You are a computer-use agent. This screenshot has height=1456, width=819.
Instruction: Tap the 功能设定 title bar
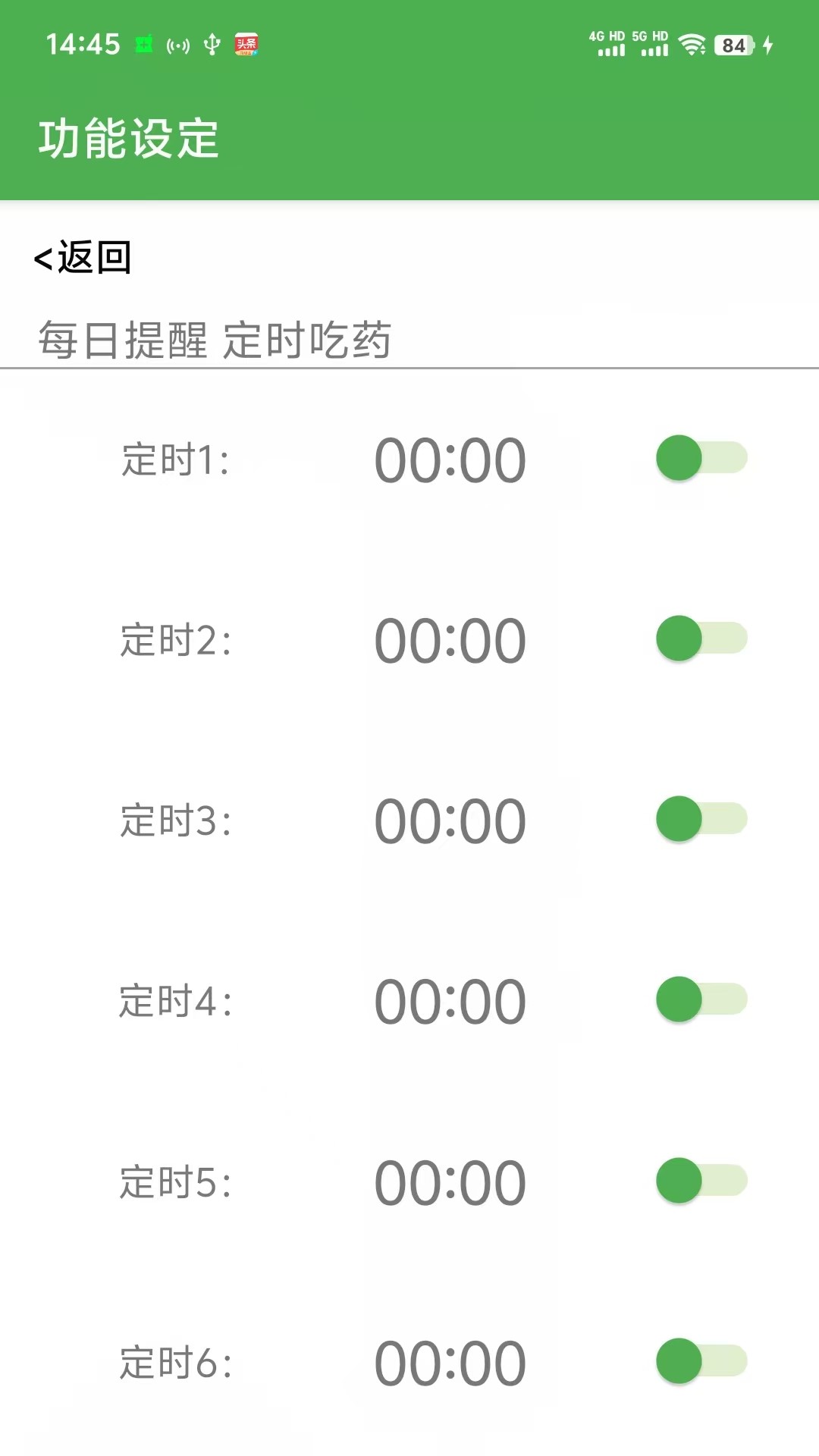click(130, 137)
